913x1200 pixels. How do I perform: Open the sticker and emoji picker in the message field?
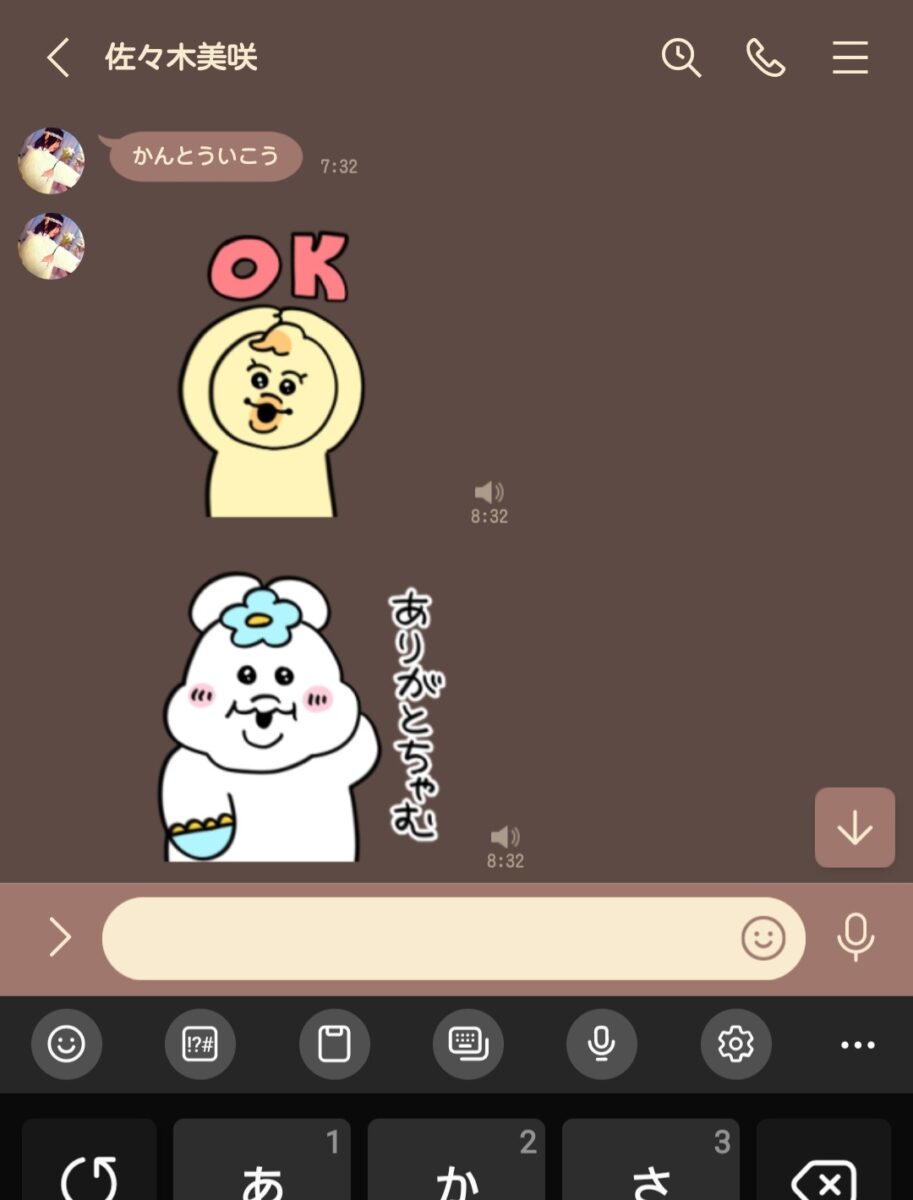click(x=763, y=938)
